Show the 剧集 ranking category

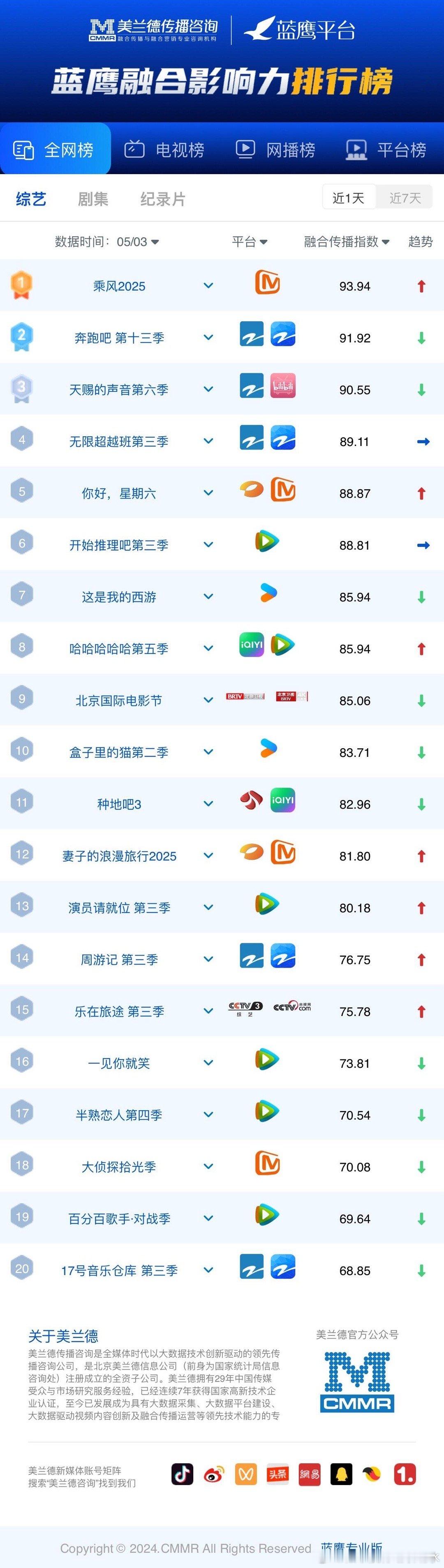pos(93,199)
